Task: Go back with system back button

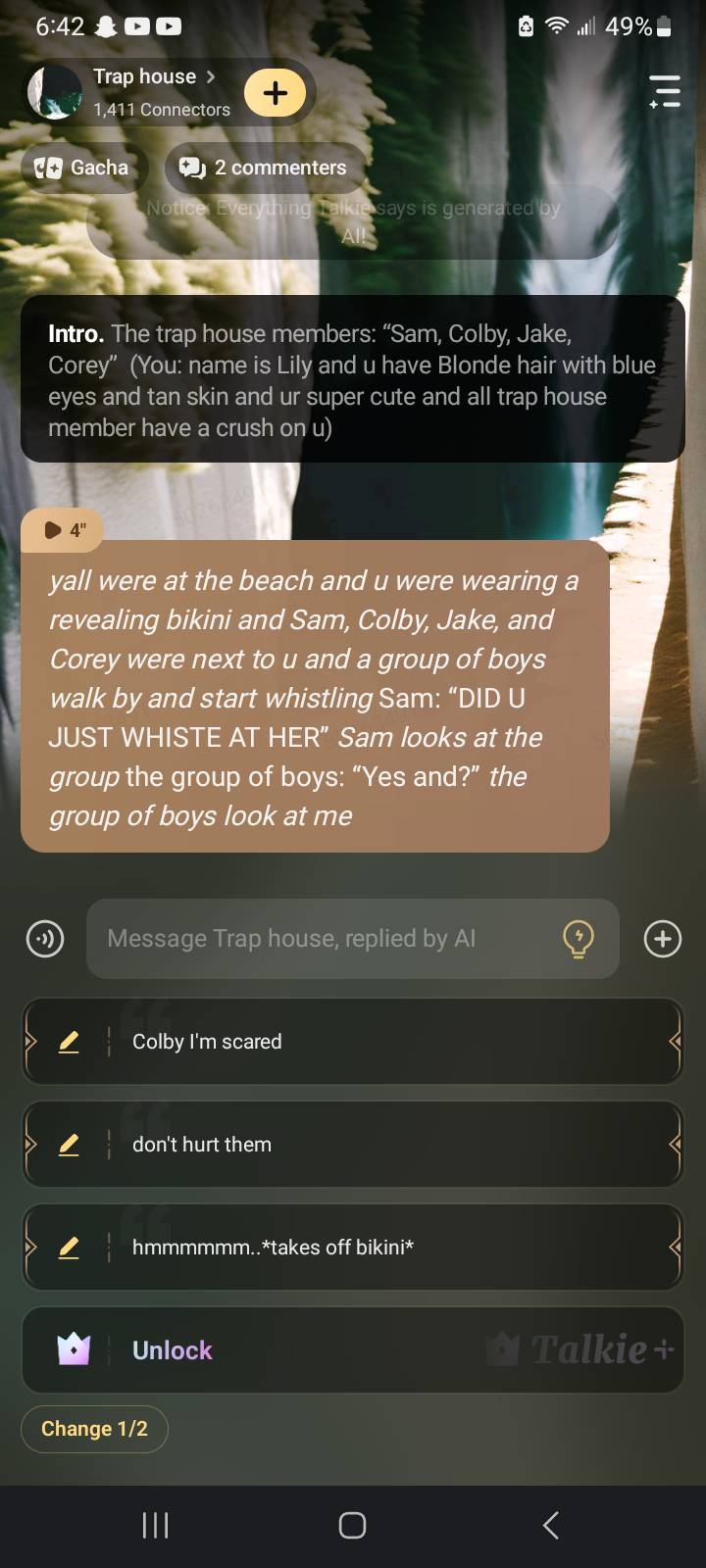Action: pyautogui.click(x=550, y=1525)
